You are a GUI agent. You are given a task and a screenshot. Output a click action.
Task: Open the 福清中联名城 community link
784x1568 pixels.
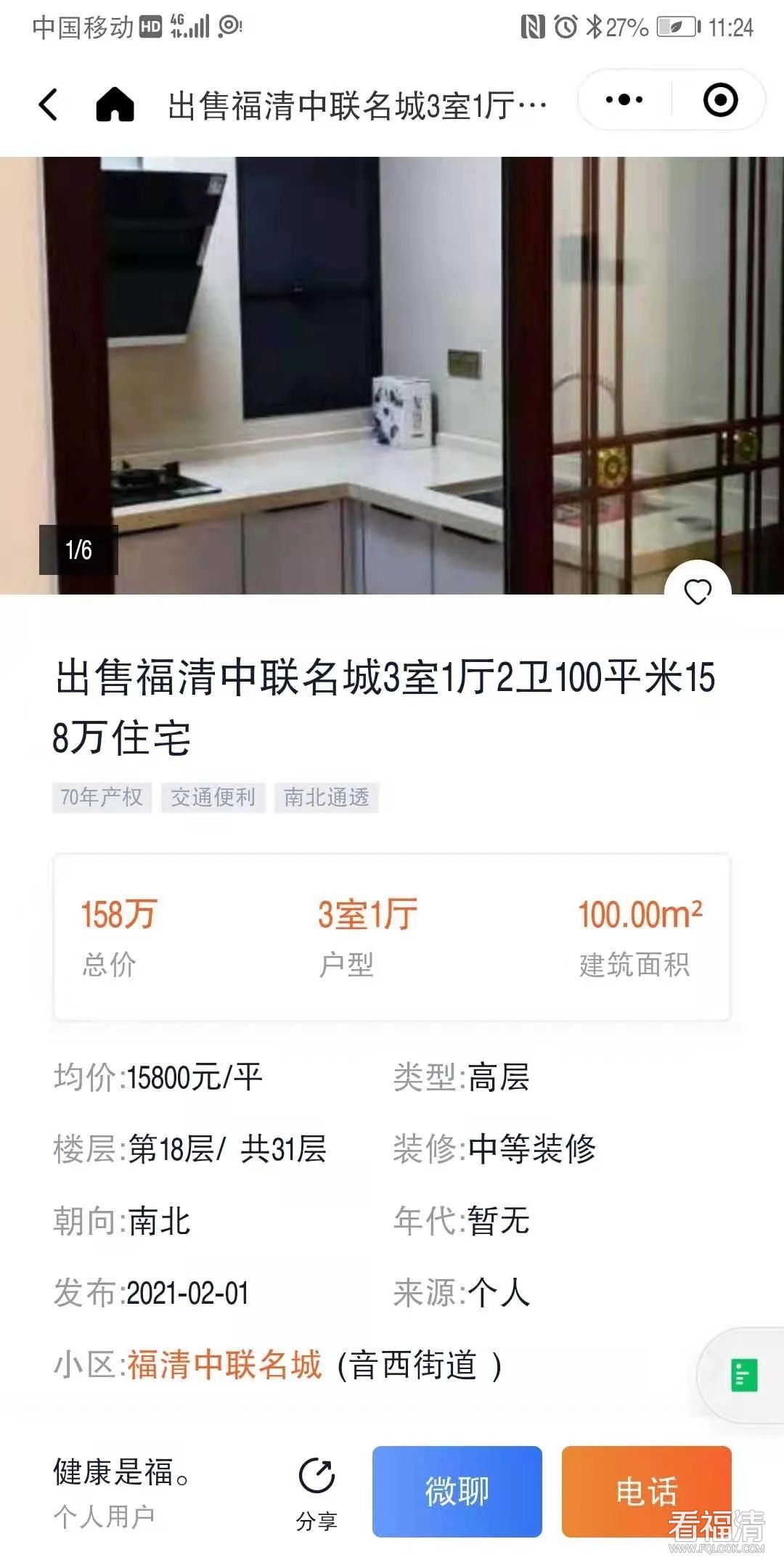pyautogui.click(x=224, y=1365)
